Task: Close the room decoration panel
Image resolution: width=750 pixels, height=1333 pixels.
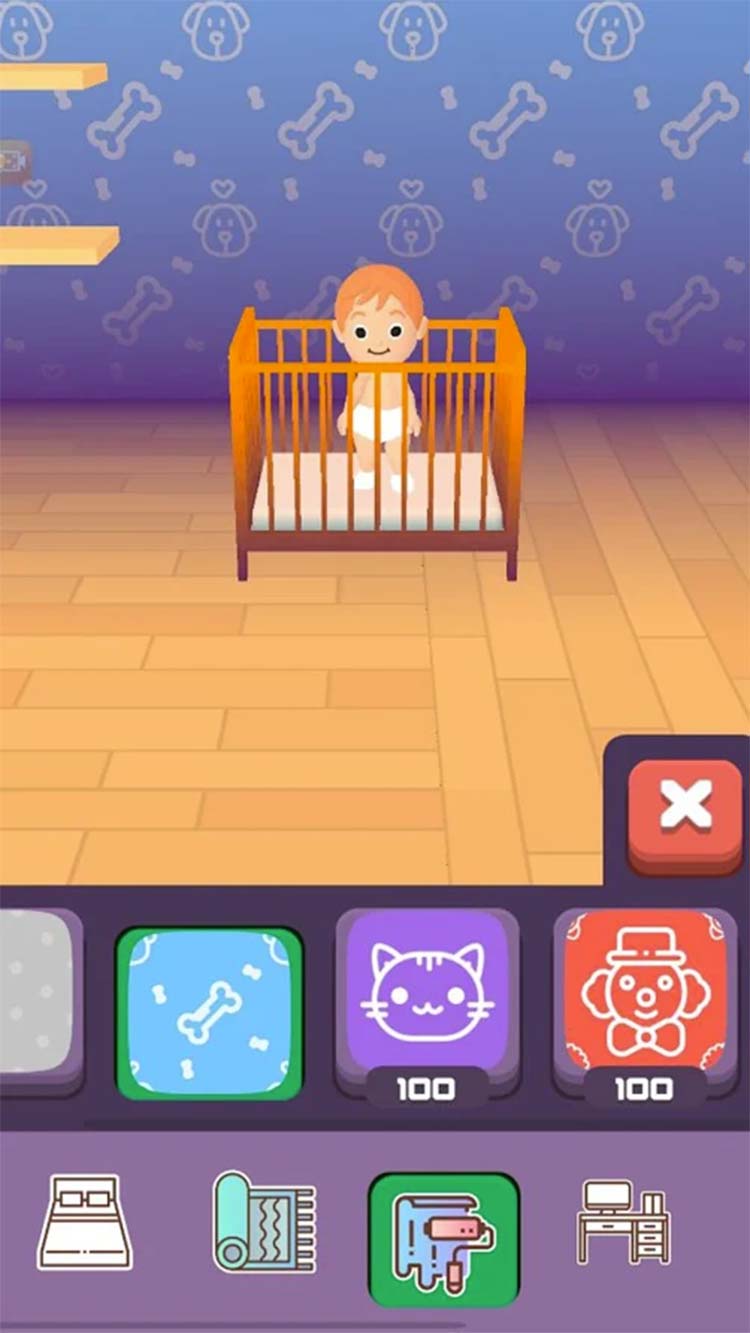Action: [685, 808]
